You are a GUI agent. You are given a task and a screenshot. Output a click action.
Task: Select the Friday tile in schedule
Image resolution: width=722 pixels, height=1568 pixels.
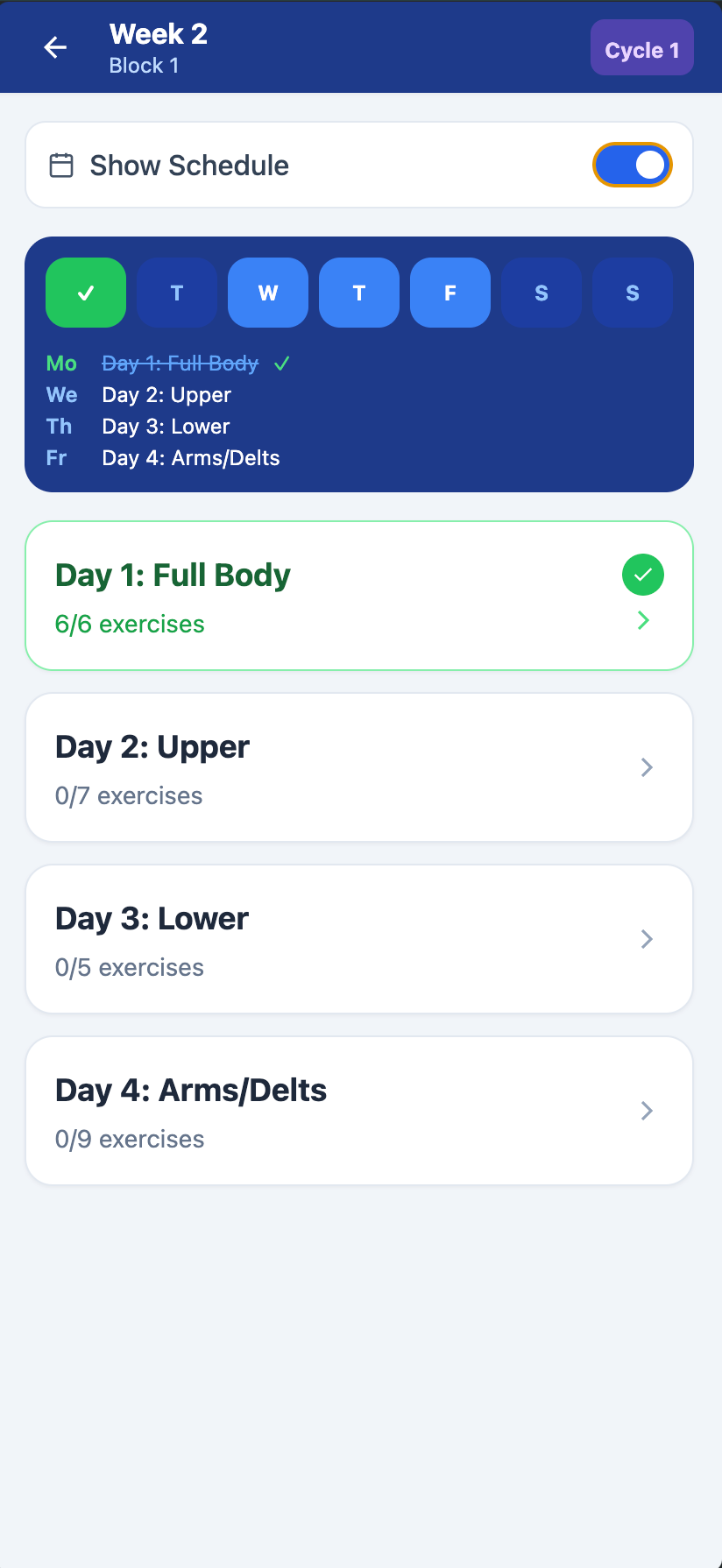[450, 293]
